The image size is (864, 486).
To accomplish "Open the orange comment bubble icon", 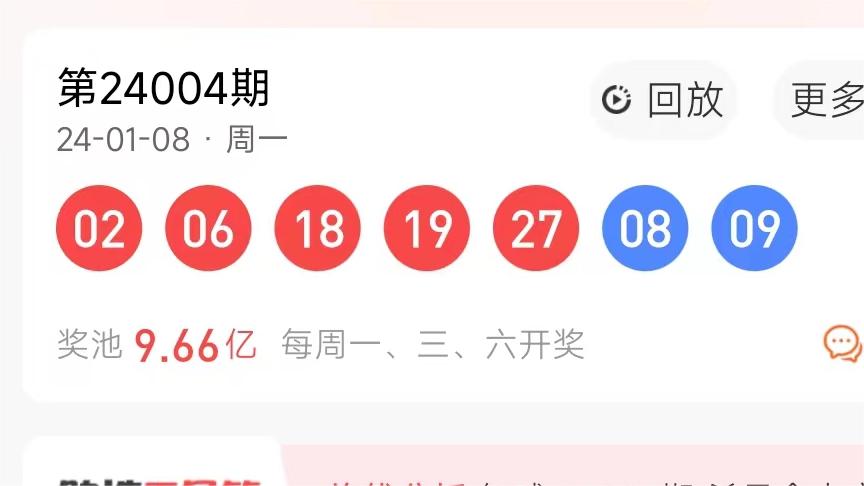I will (843, 344).
